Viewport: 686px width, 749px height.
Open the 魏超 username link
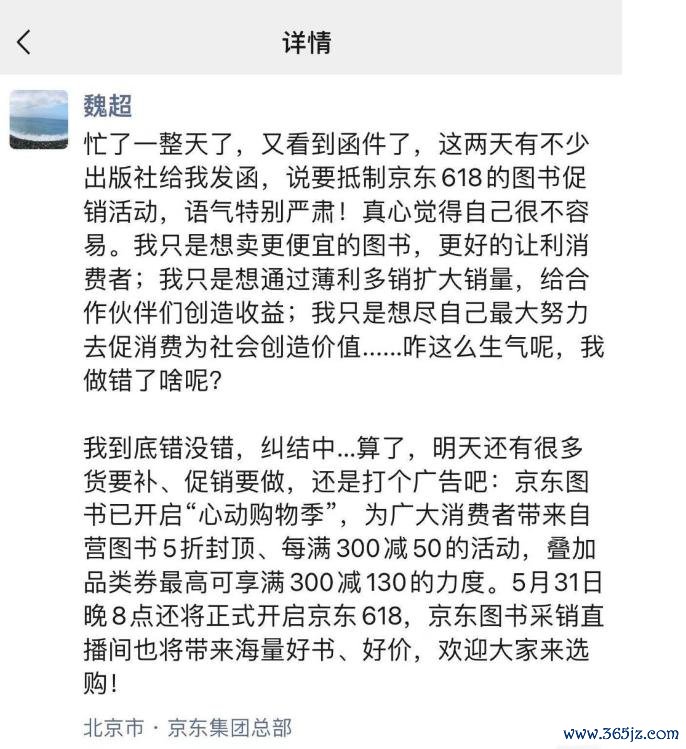coord(109,105)
